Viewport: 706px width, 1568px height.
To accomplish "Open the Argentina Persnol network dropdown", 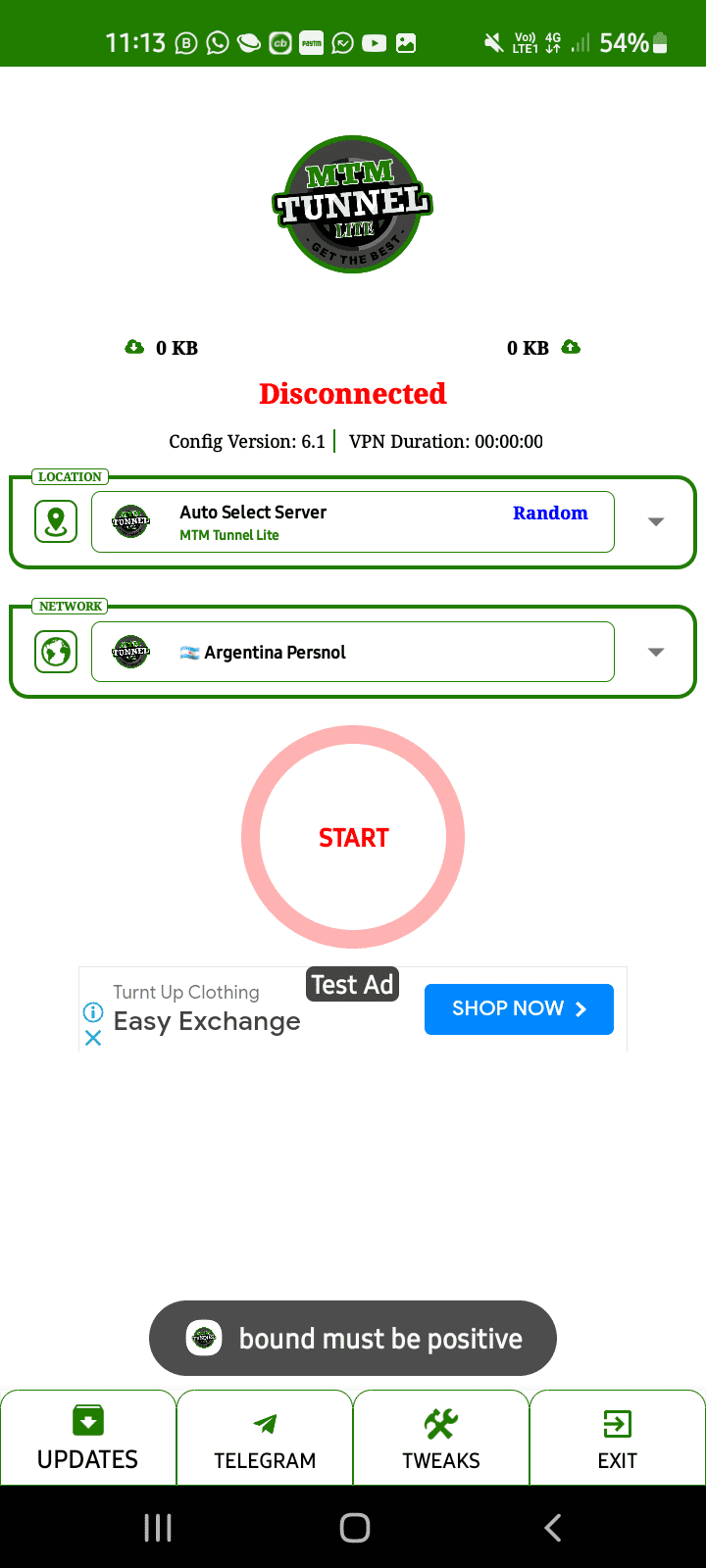I will coord(656,652).
